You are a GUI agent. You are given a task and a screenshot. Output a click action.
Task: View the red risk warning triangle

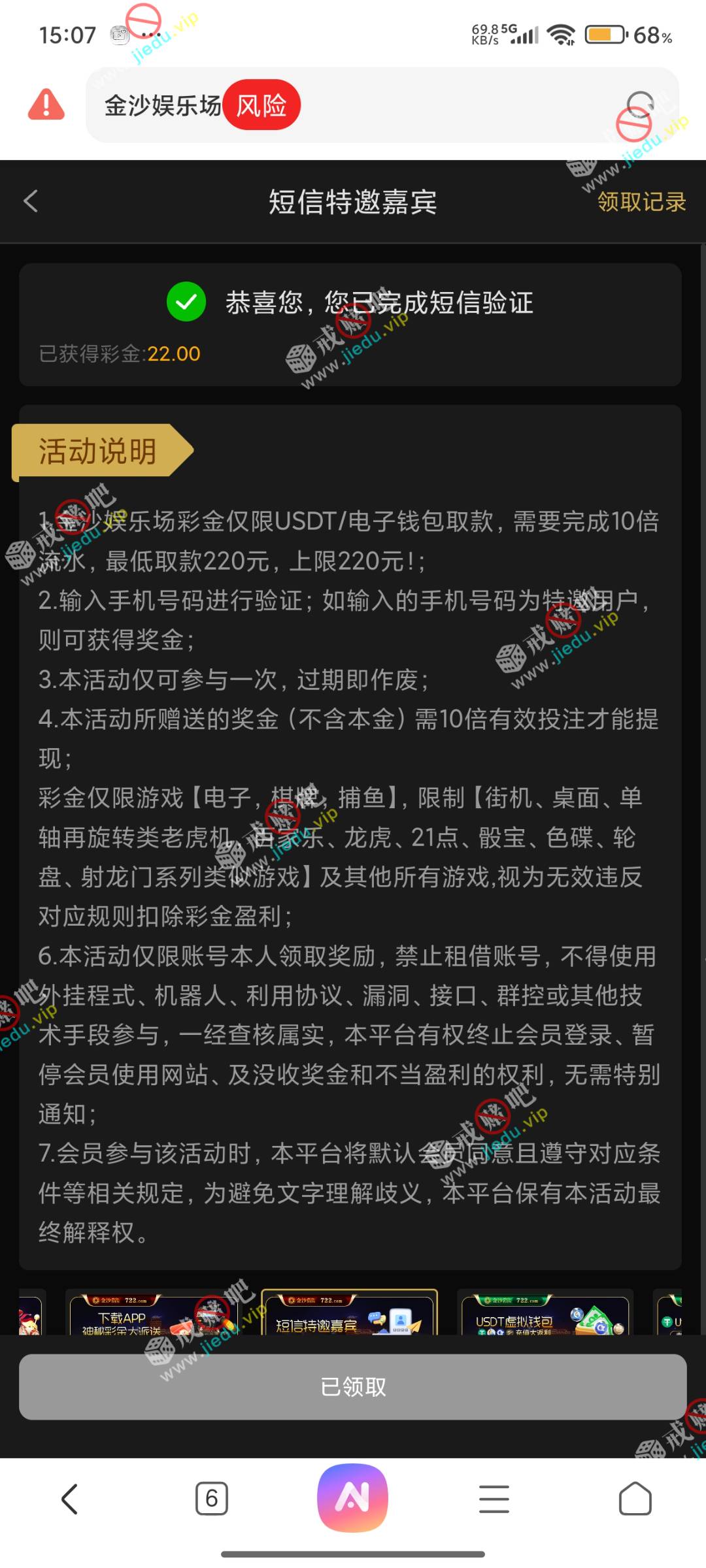tap(46, 105)
